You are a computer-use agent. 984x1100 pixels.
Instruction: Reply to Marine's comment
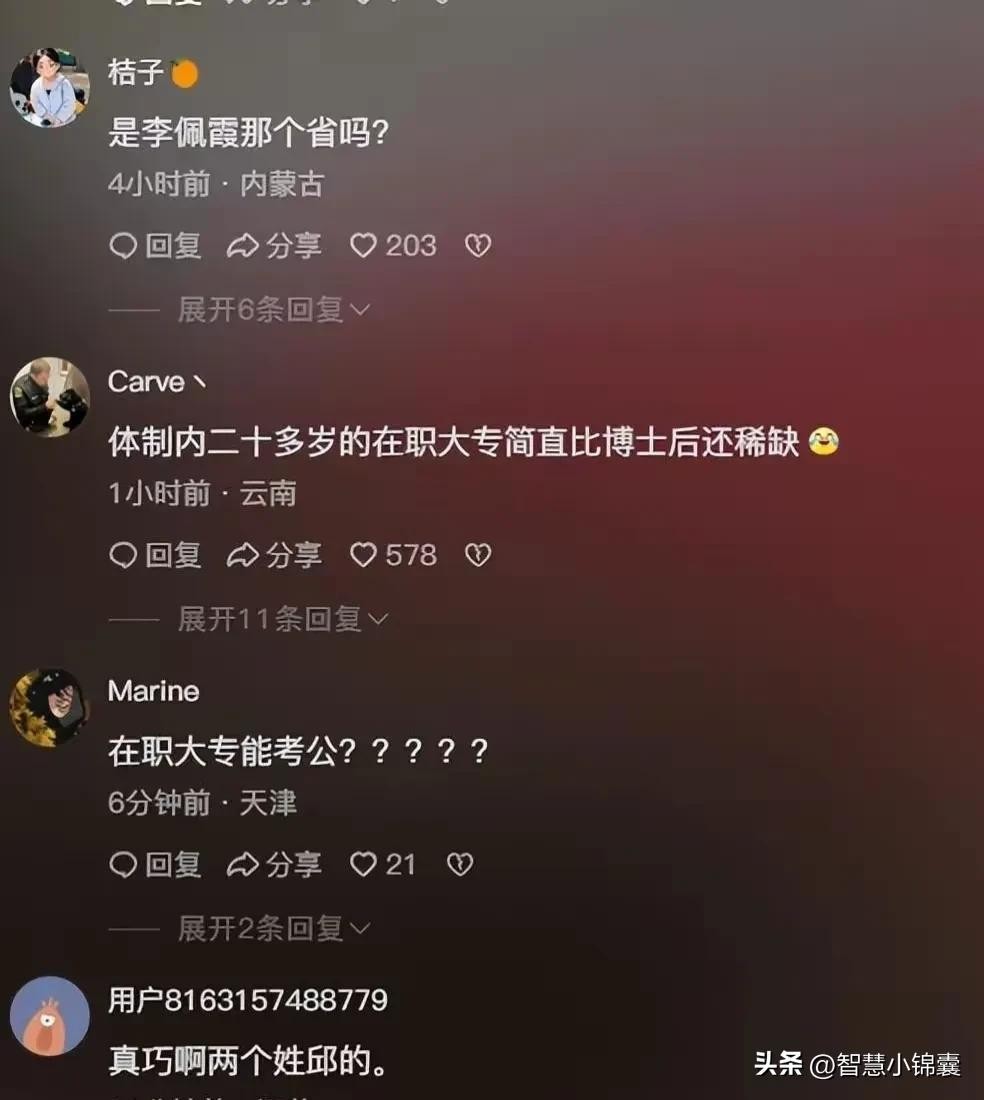(155, 864)
